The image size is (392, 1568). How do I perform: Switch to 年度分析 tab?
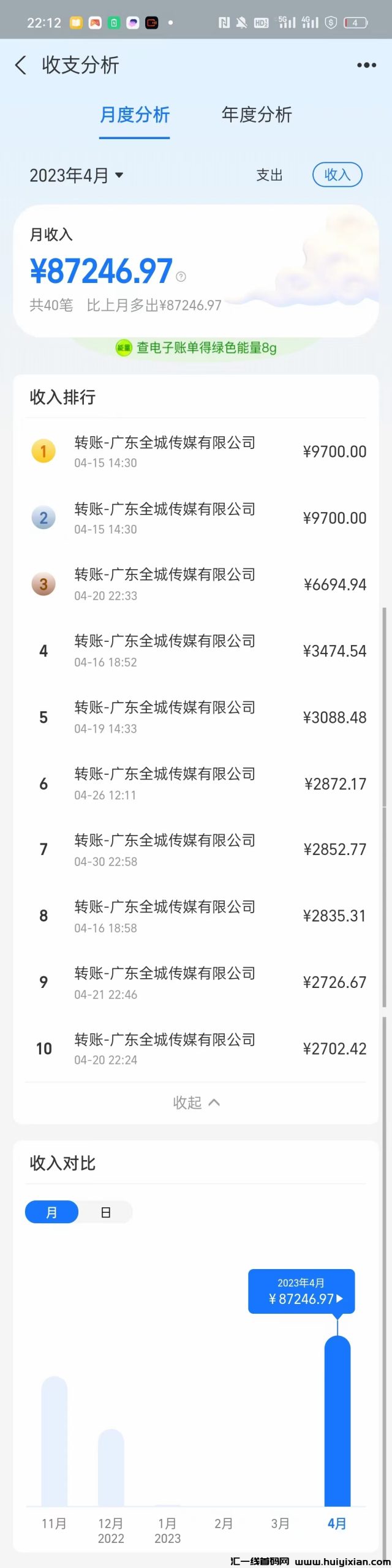[x=257, y=115]
